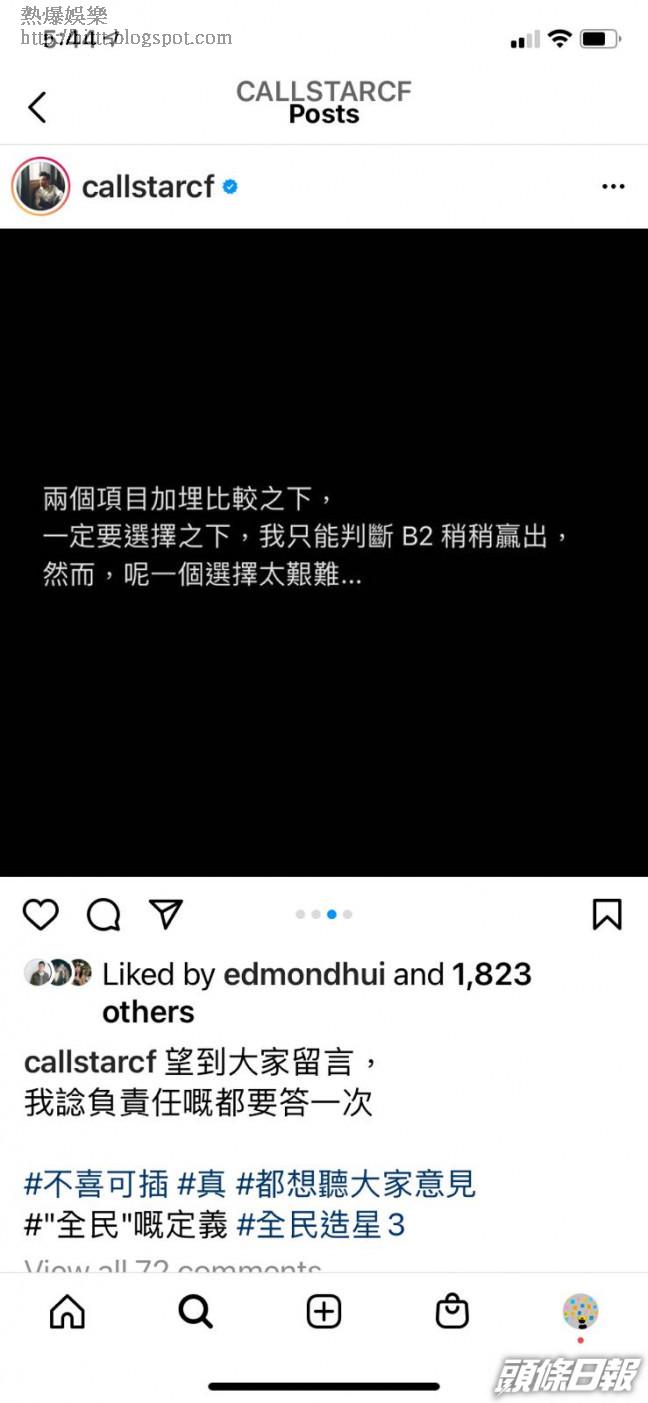View all 72 comments
This screenshot has width=648, height=1403.
tap(172, 1266)
